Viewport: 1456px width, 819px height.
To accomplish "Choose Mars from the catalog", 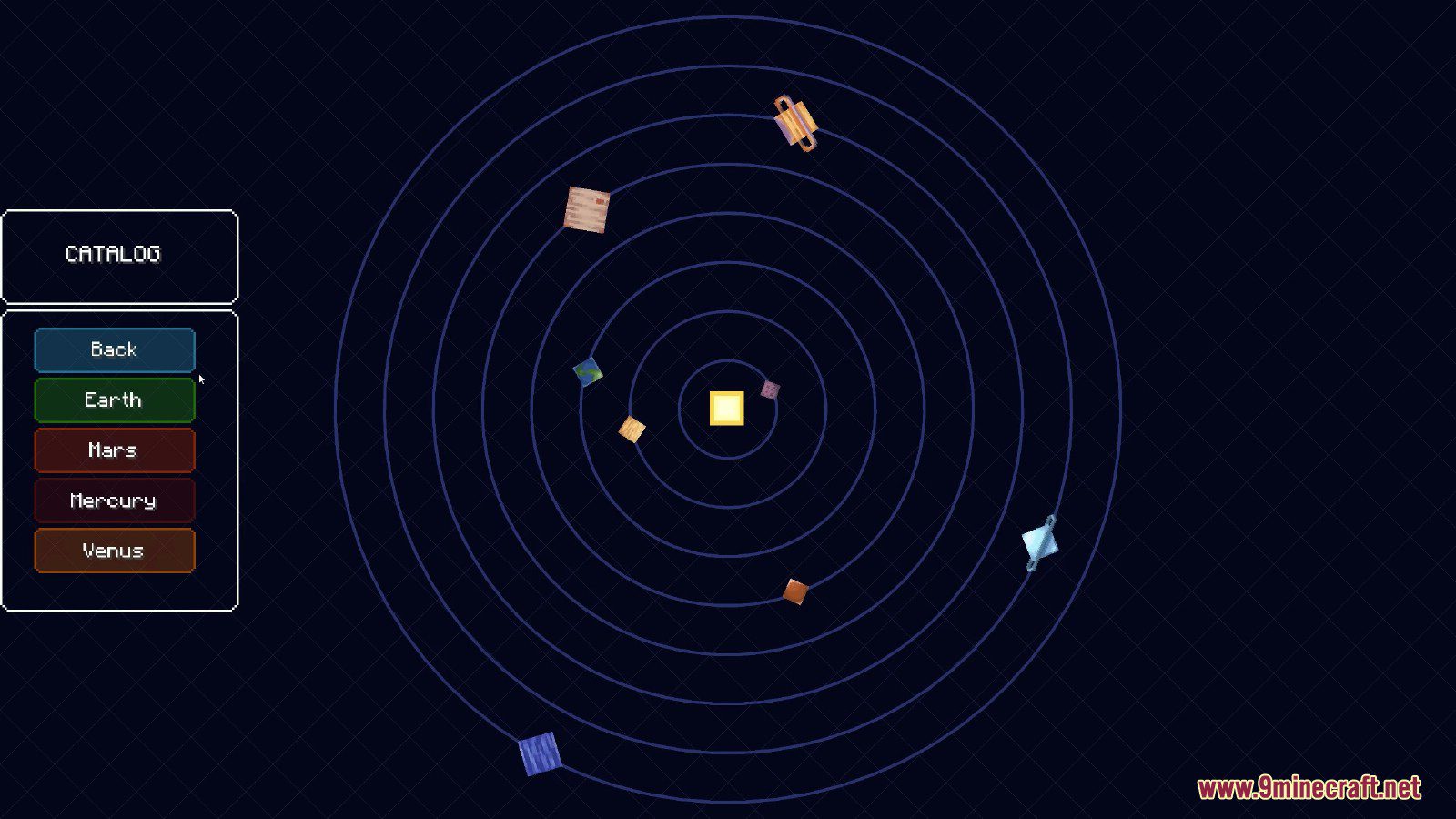I will 115,450.
